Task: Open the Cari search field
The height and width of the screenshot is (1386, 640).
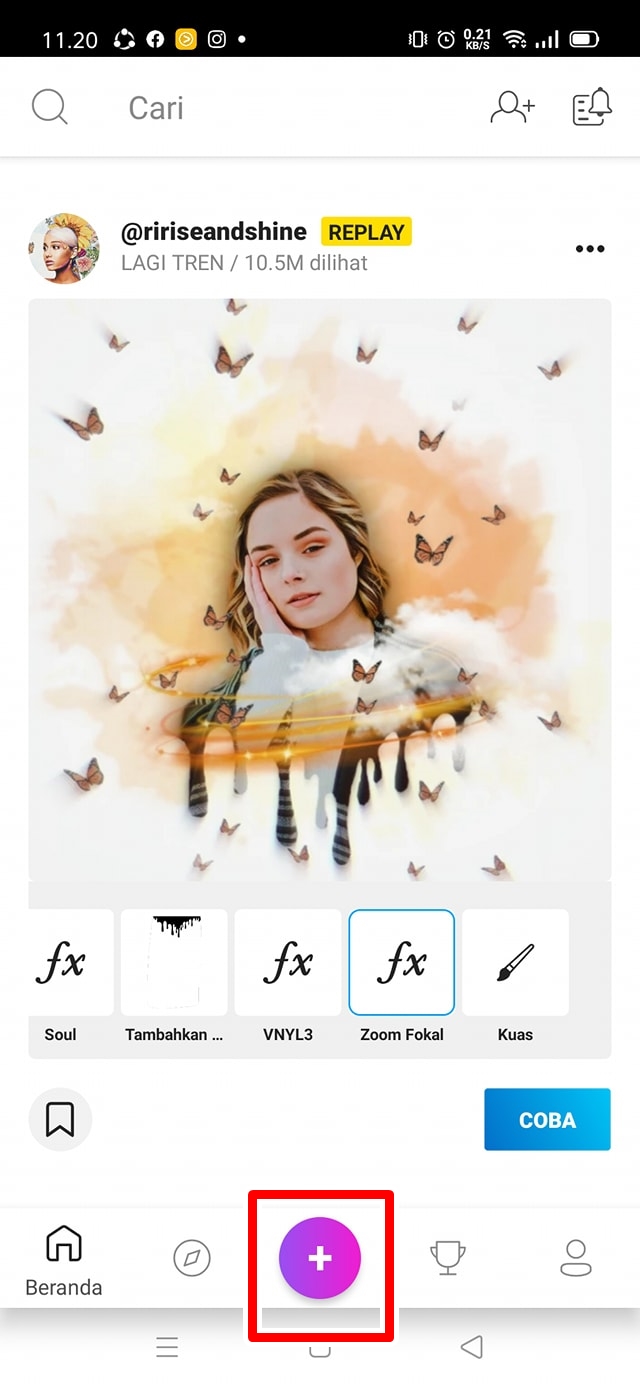Action: 156,108
